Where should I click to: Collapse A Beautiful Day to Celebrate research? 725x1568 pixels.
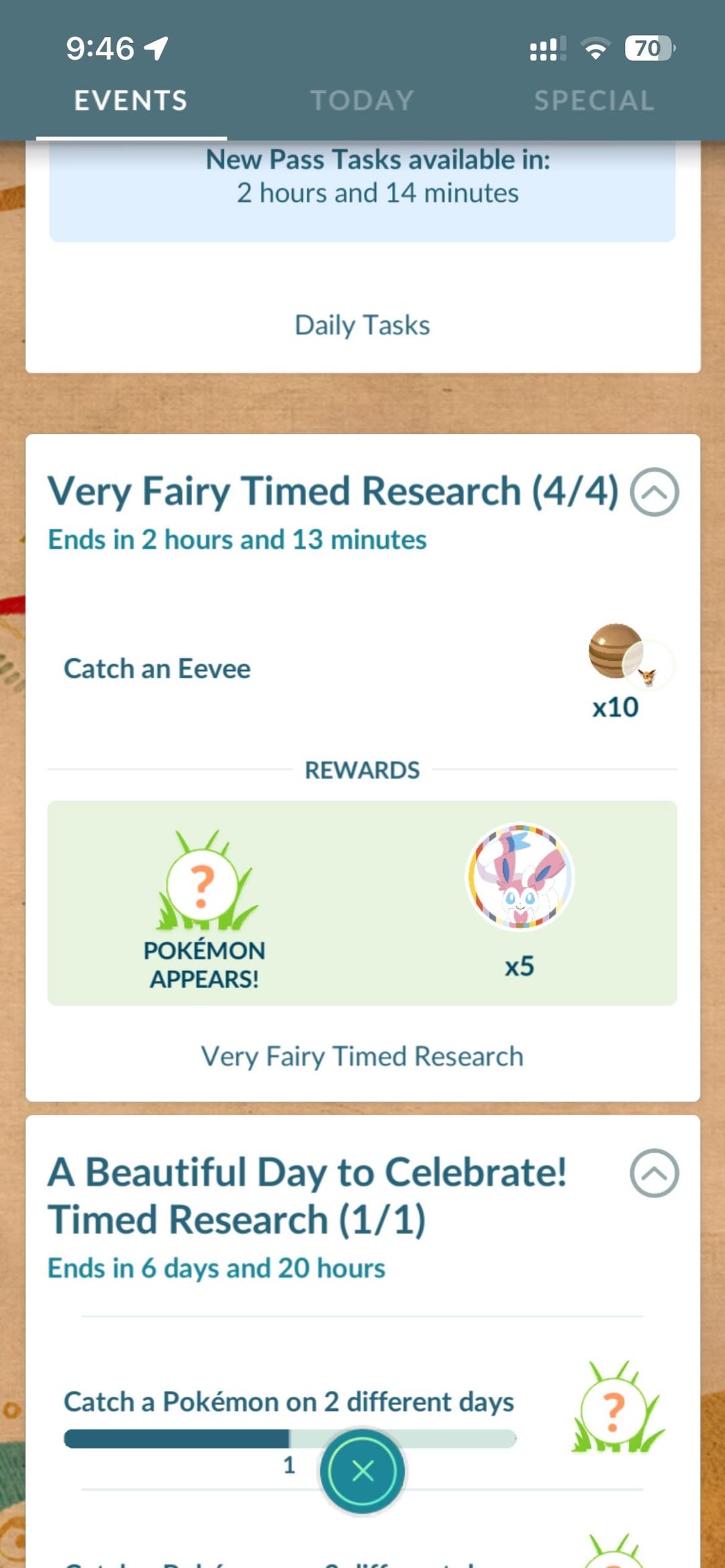(654, 1173)
